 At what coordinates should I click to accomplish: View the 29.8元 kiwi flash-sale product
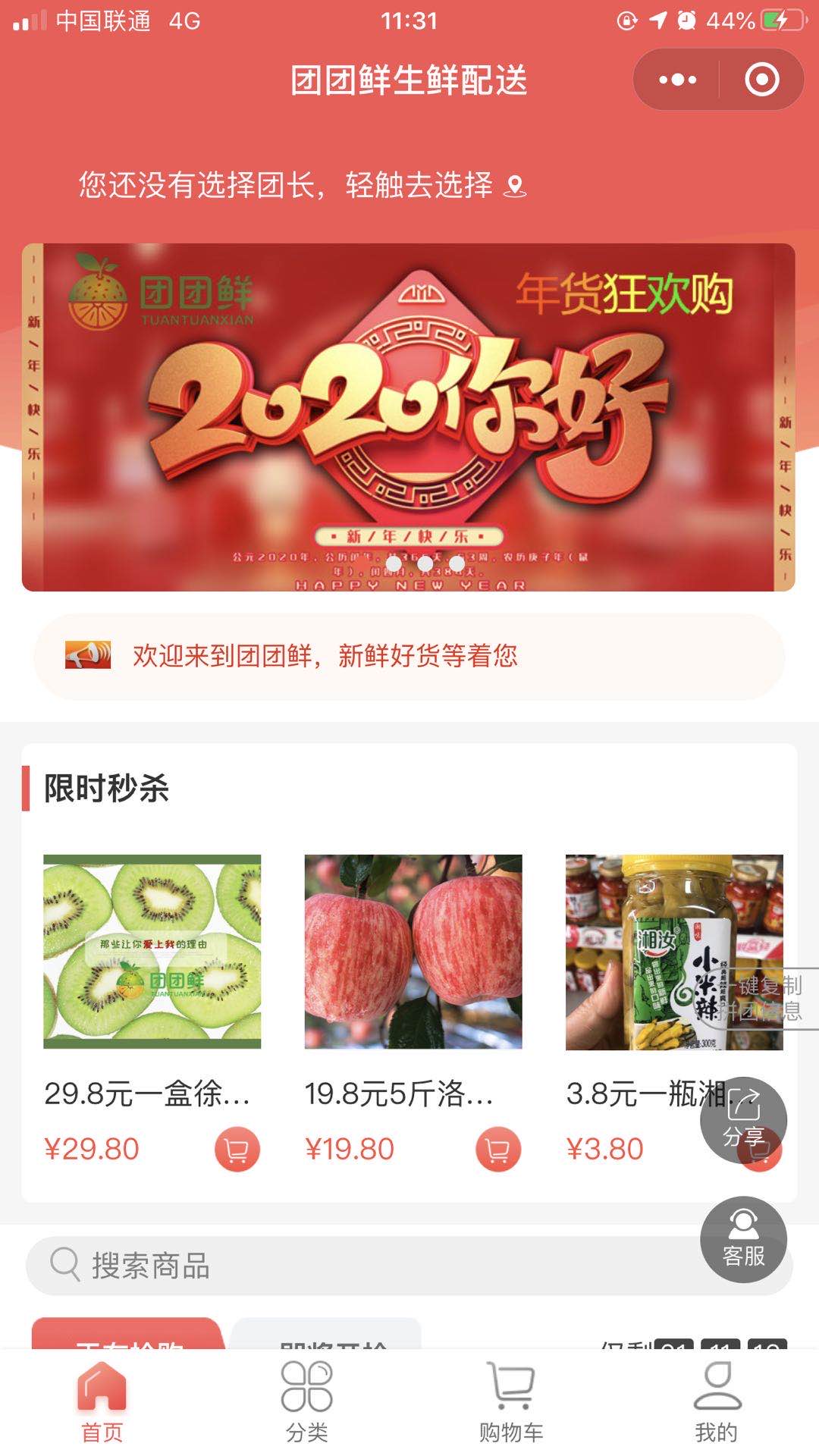tap(152, 952)
